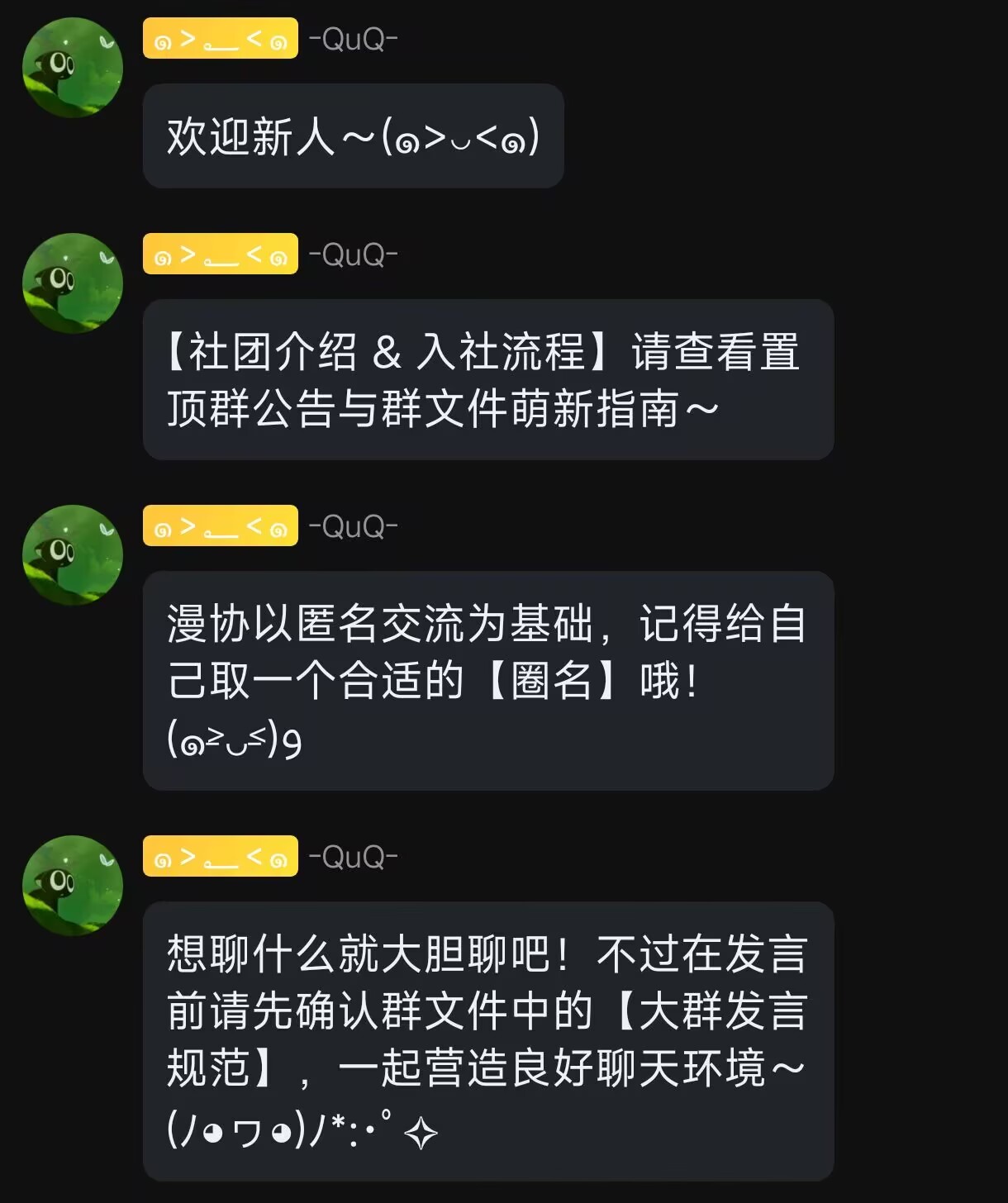Tap the avatar beside 想聊什么就大胆聊吧 message
The height and width of the screenshot is (1203, 1008).
coord(73,886)
